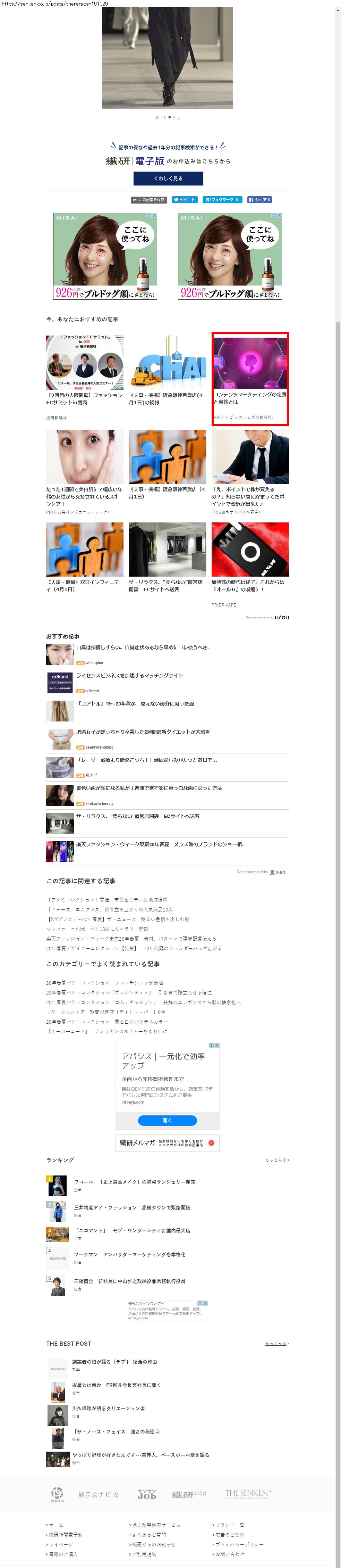Open 20年春夏パリ・コレクション フレンチシックが復活 link
Viewport: 341px width, 1568px height.
(x=104, y=982)
